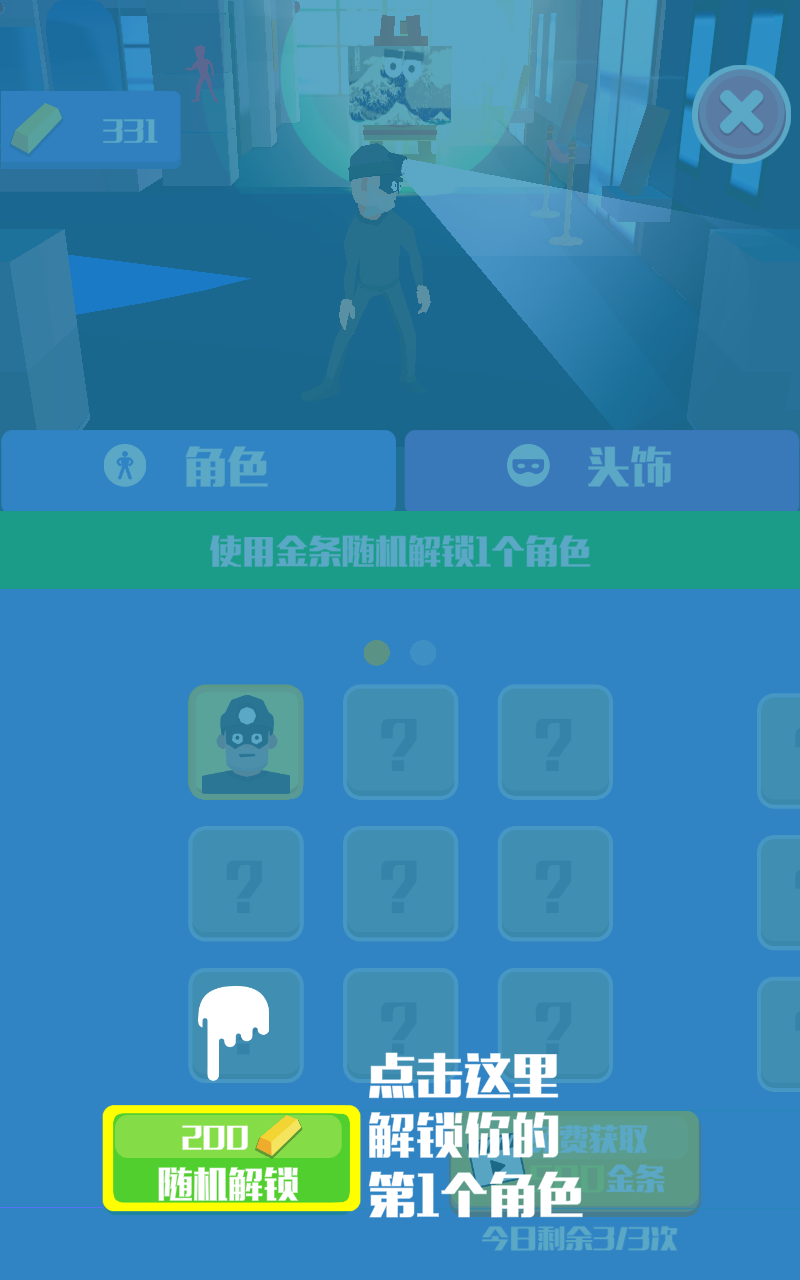Tap the 331 gold bar counter panel
800x1280 pixels.
coord(90,128)
